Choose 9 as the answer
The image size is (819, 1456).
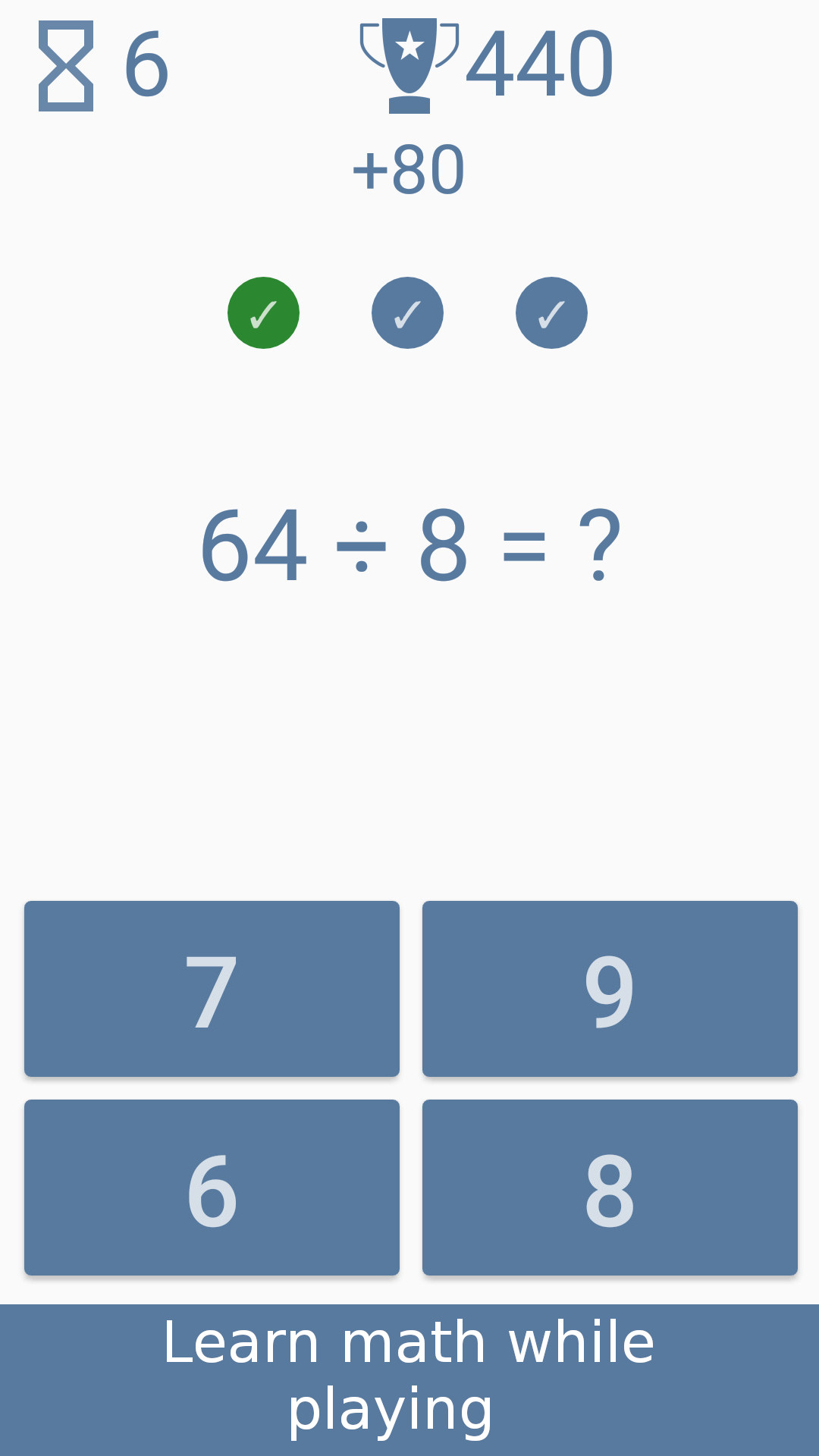click(610, 988)
